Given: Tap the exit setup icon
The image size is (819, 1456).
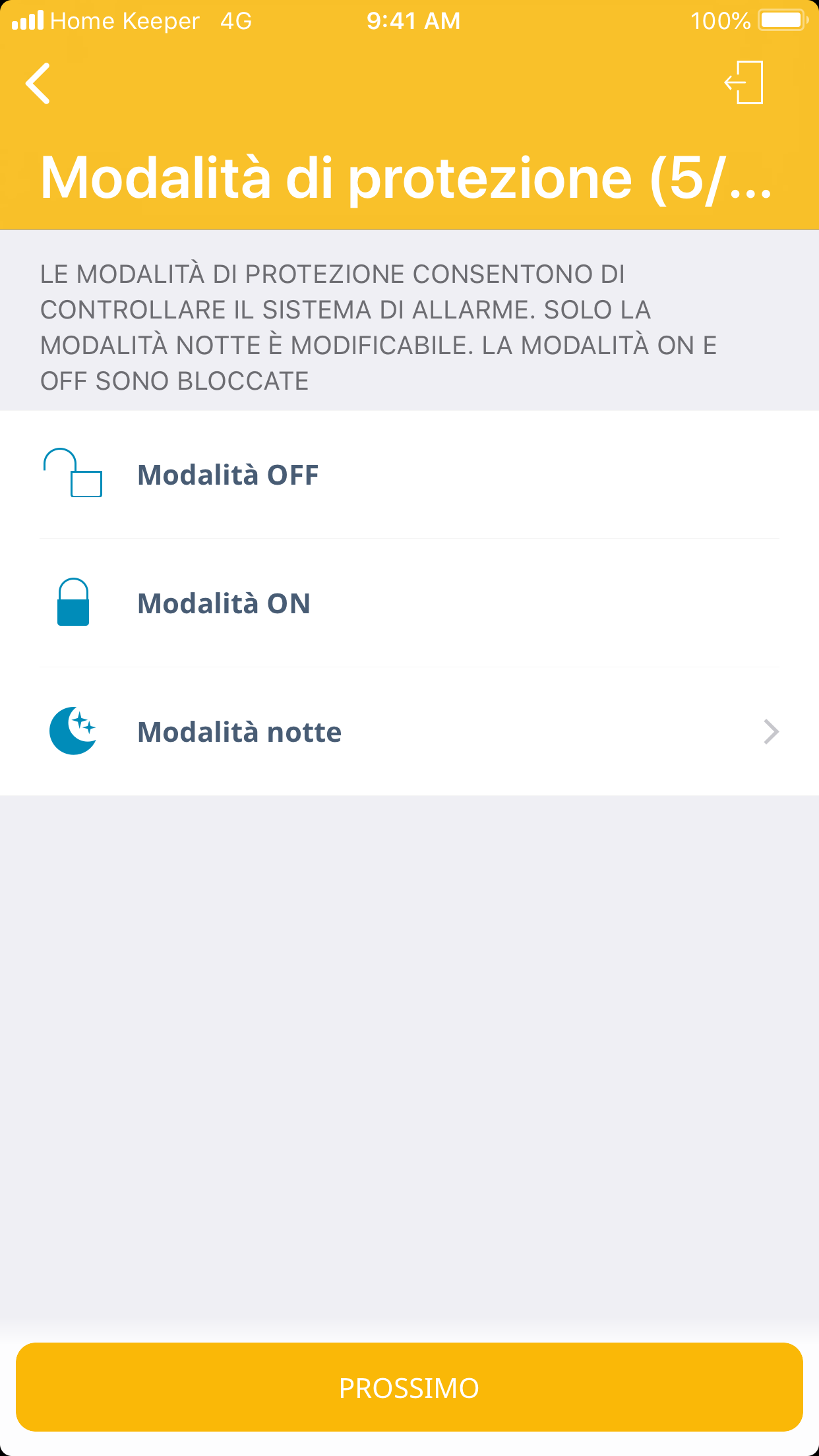Looking at the screenshot, I should [x=744, y=83].
